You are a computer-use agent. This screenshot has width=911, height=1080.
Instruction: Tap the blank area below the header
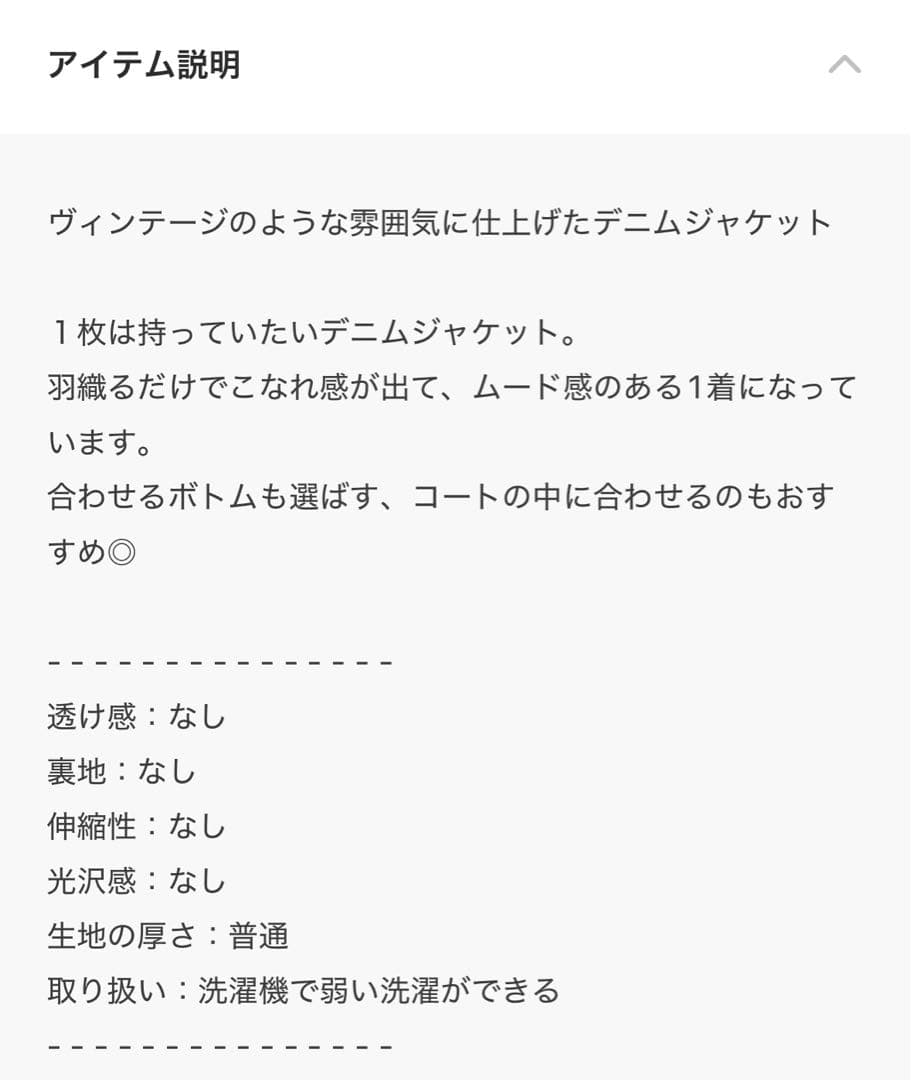(x=455, y=160)
